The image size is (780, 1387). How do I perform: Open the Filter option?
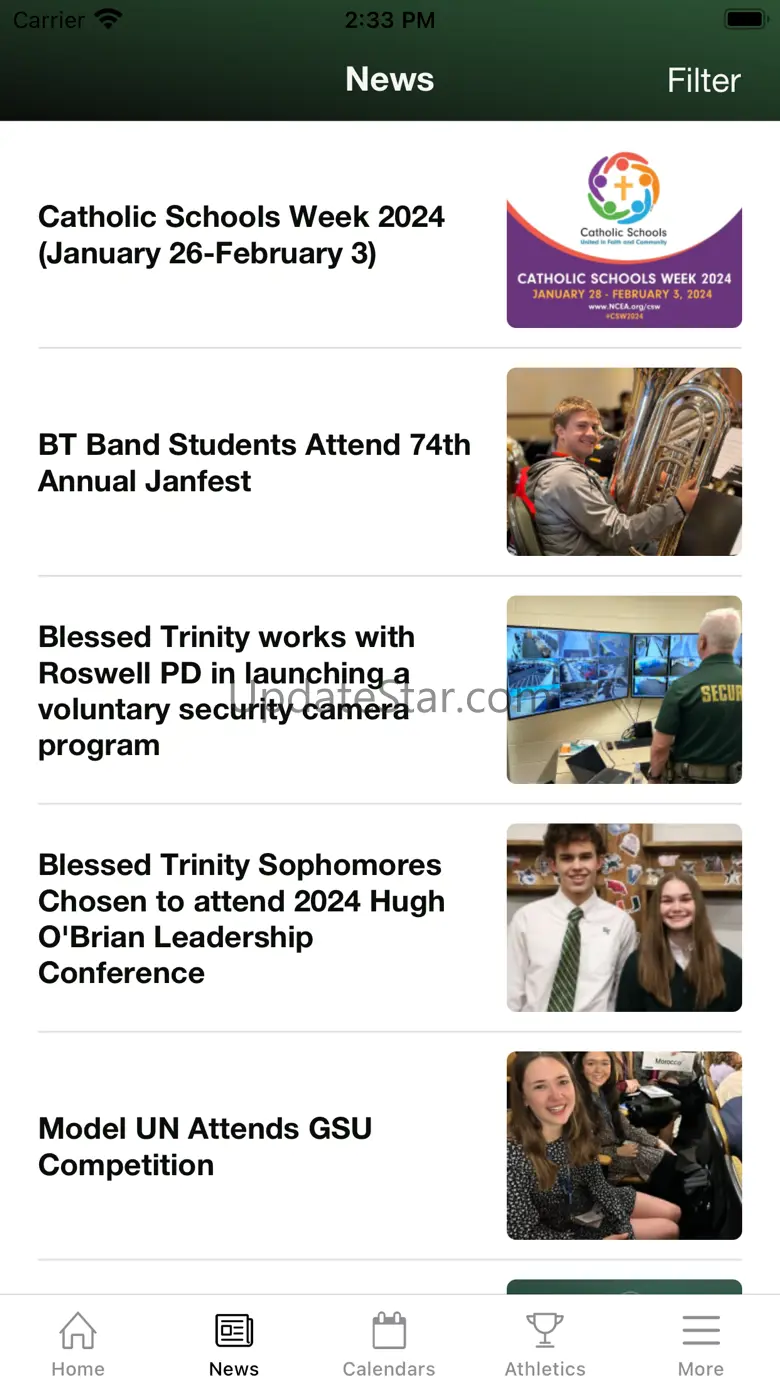pos(703,80)
